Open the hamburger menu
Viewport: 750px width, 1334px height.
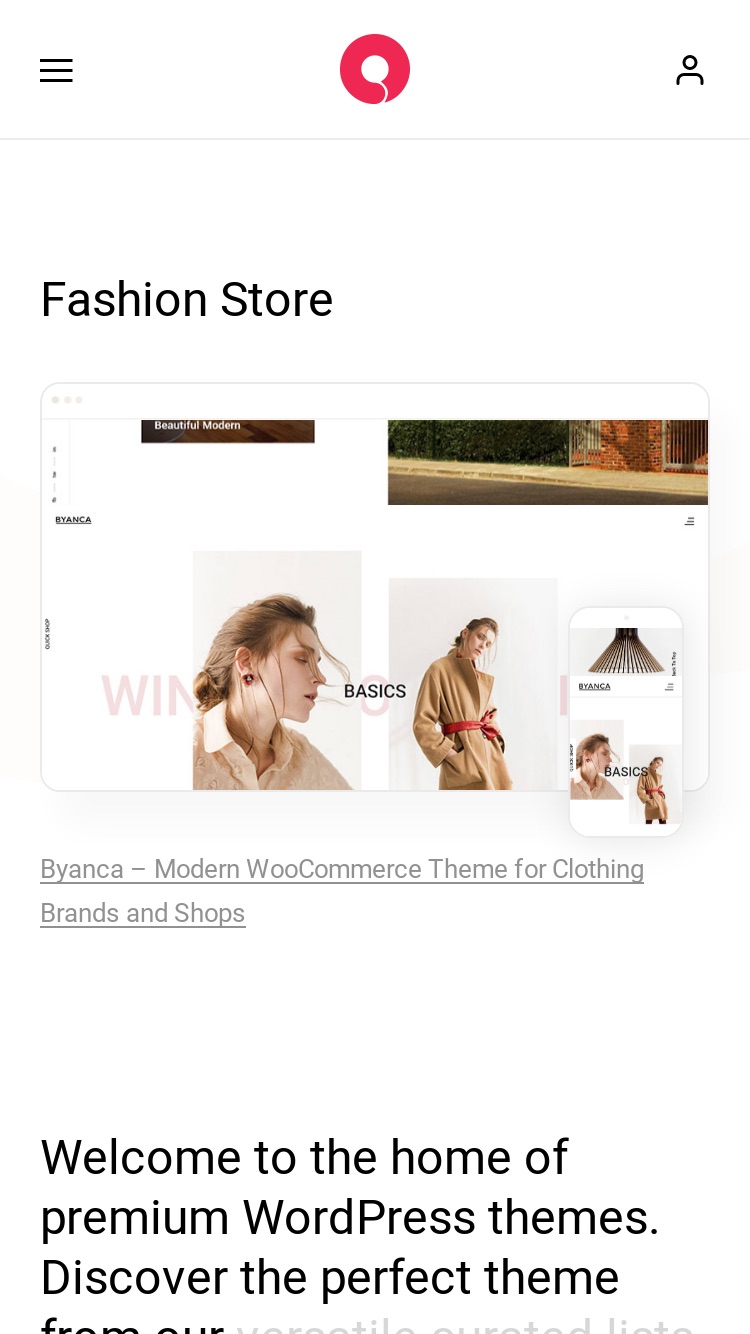pos(56,70)
